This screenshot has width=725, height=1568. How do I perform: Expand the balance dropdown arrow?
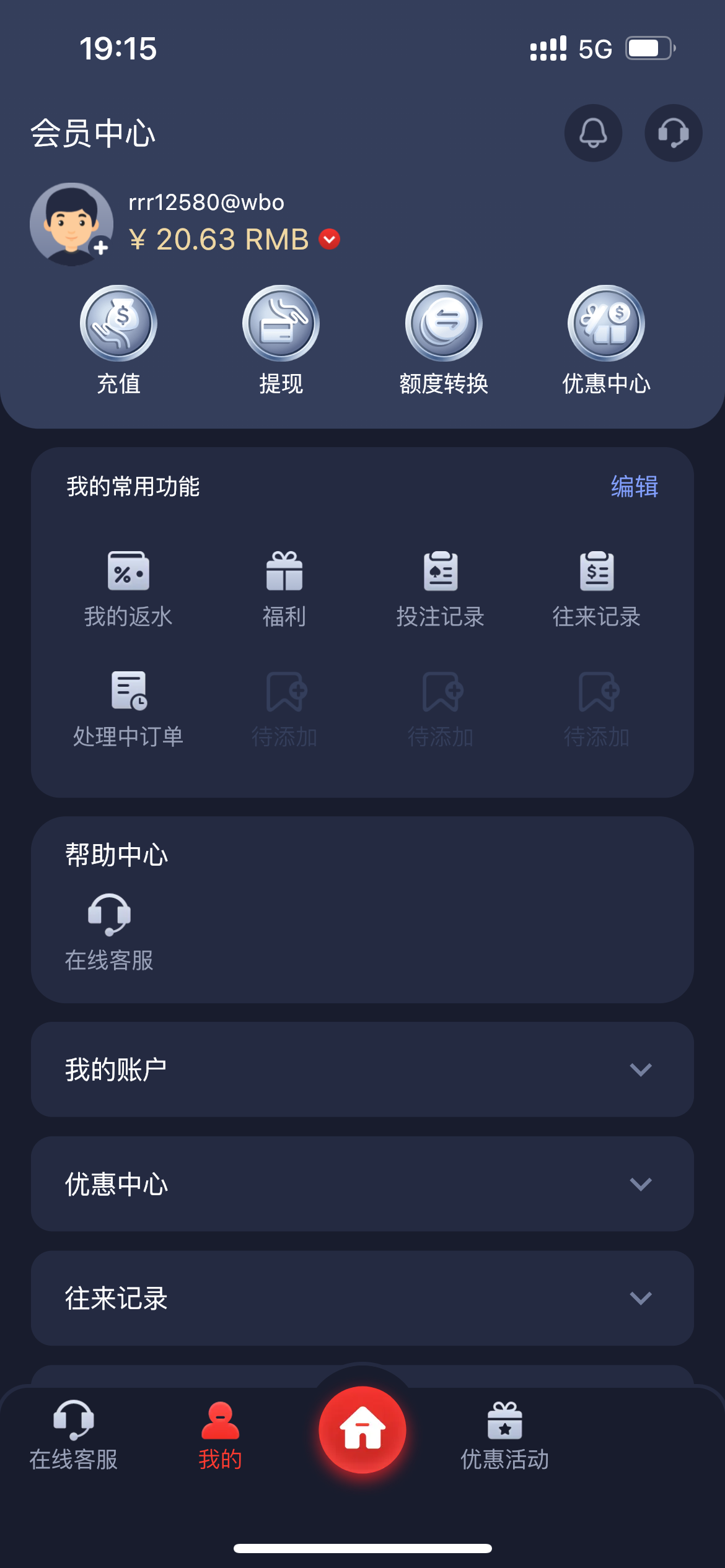(329, 239)
